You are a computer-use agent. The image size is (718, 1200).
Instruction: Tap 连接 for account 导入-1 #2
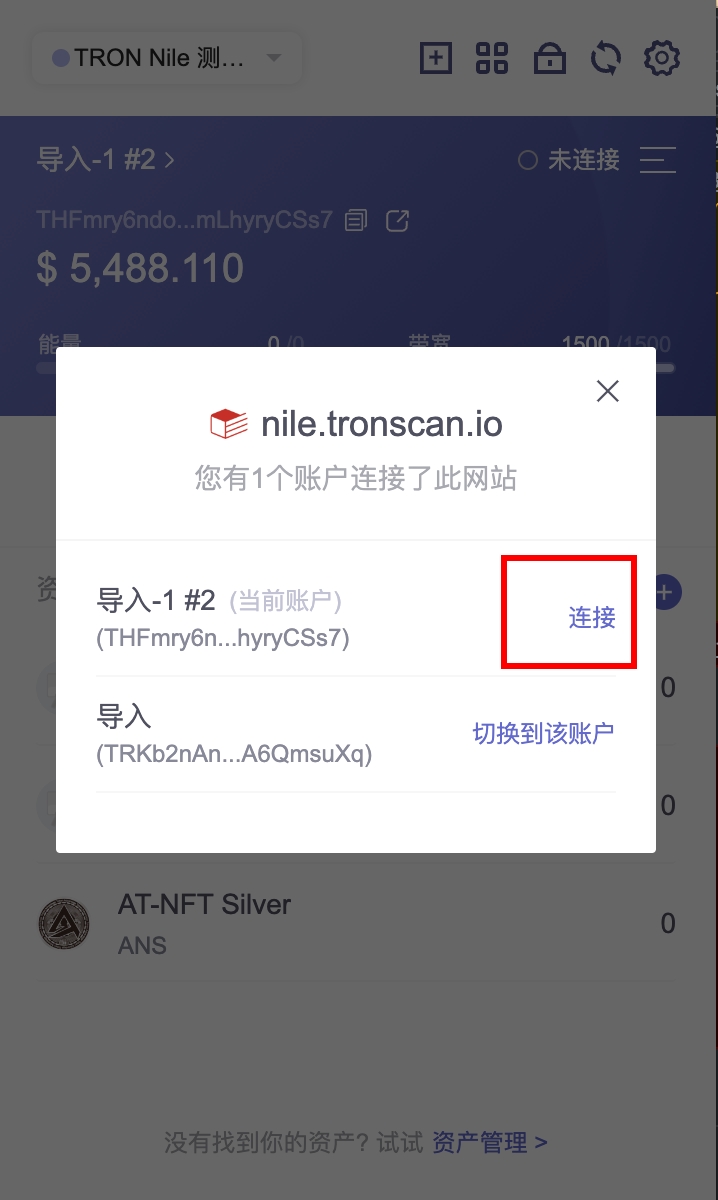tap(592, 617)
